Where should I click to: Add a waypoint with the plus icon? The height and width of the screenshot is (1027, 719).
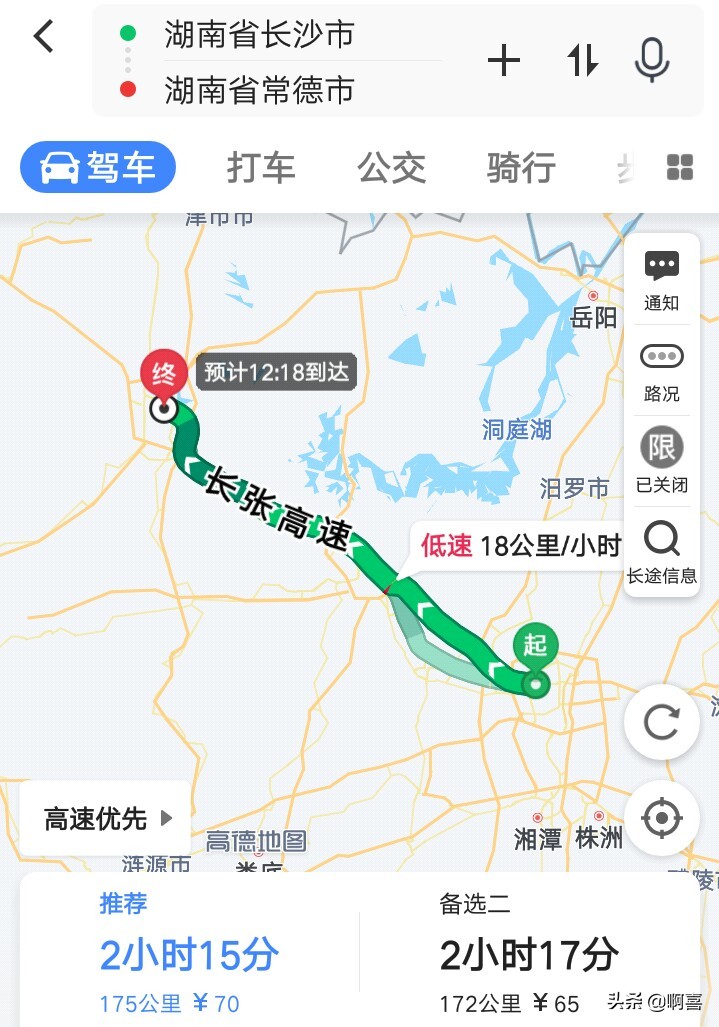pos(504,62)
